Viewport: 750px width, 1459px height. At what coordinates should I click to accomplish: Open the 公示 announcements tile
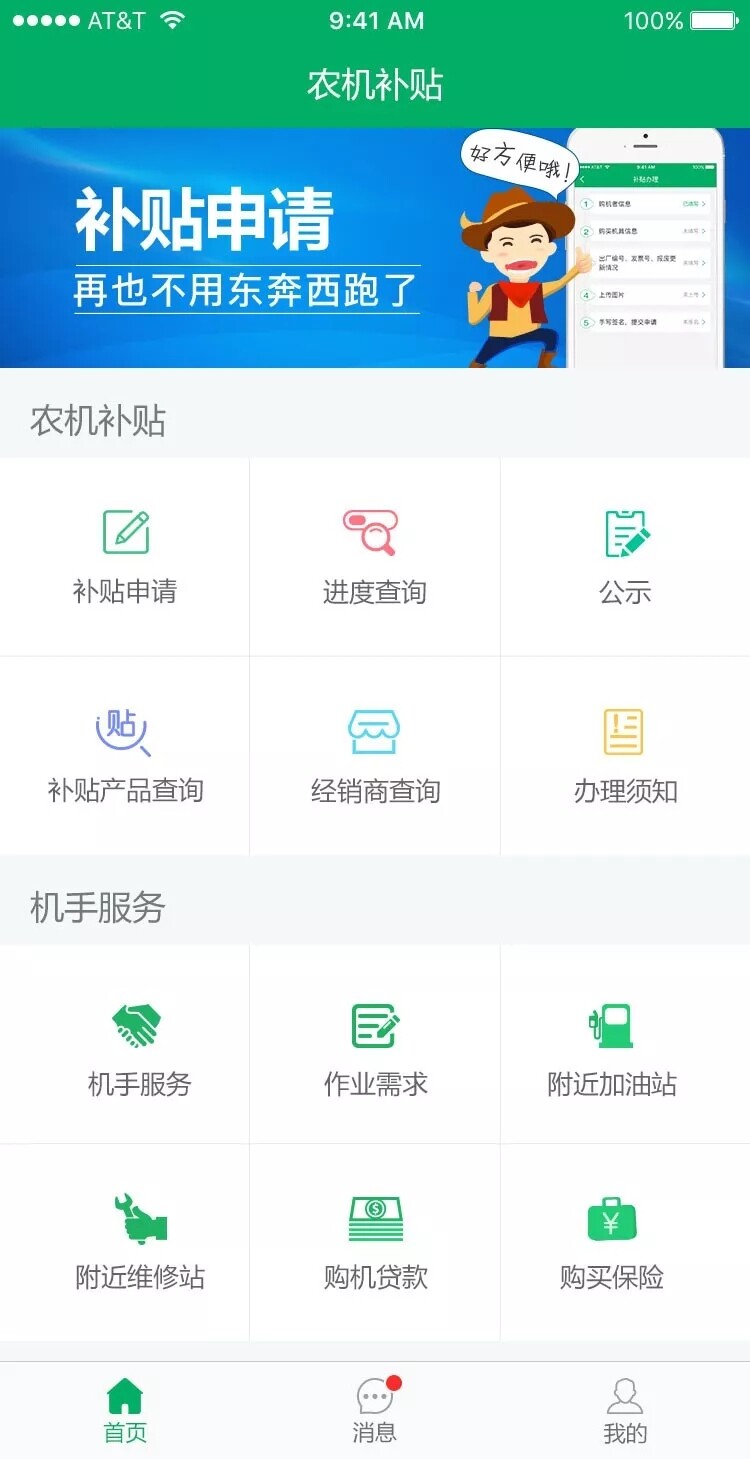pos(625,556)
